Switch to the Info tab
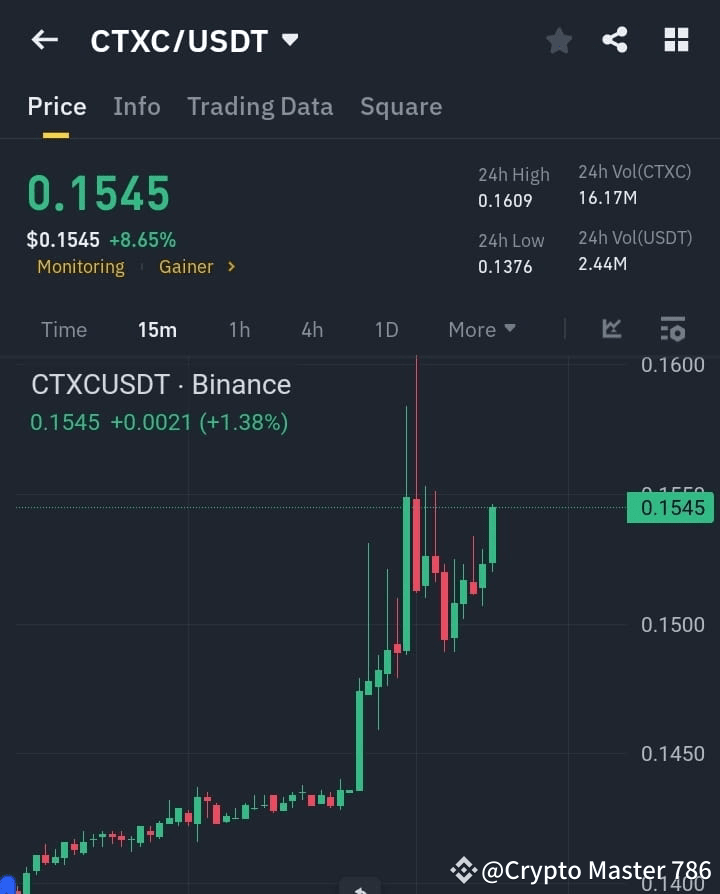Image resolution: width=720 pixels, height=894 pixels. click(x=137, y=106)
